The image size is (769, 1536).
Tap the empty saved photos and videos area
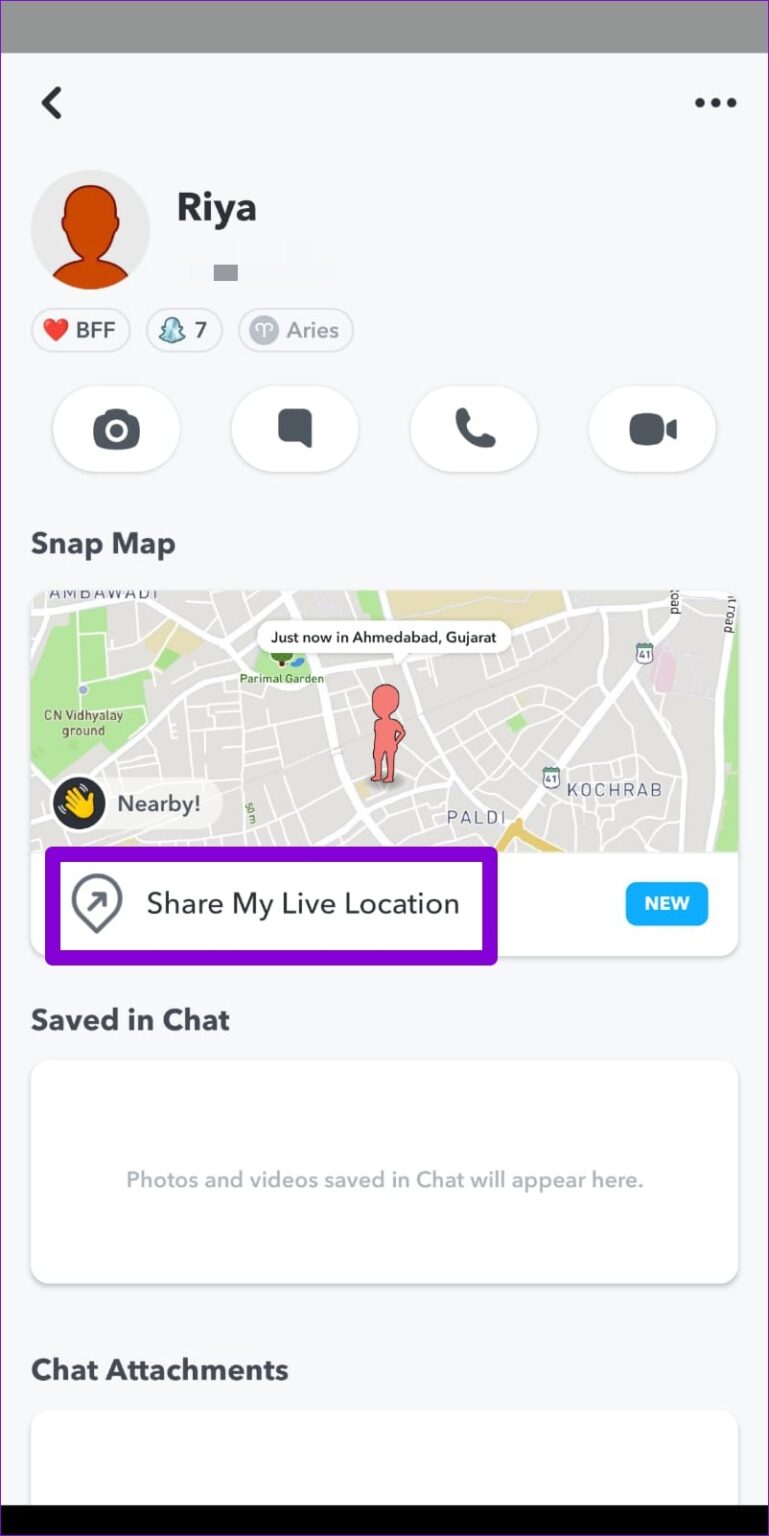point(384,1172)
